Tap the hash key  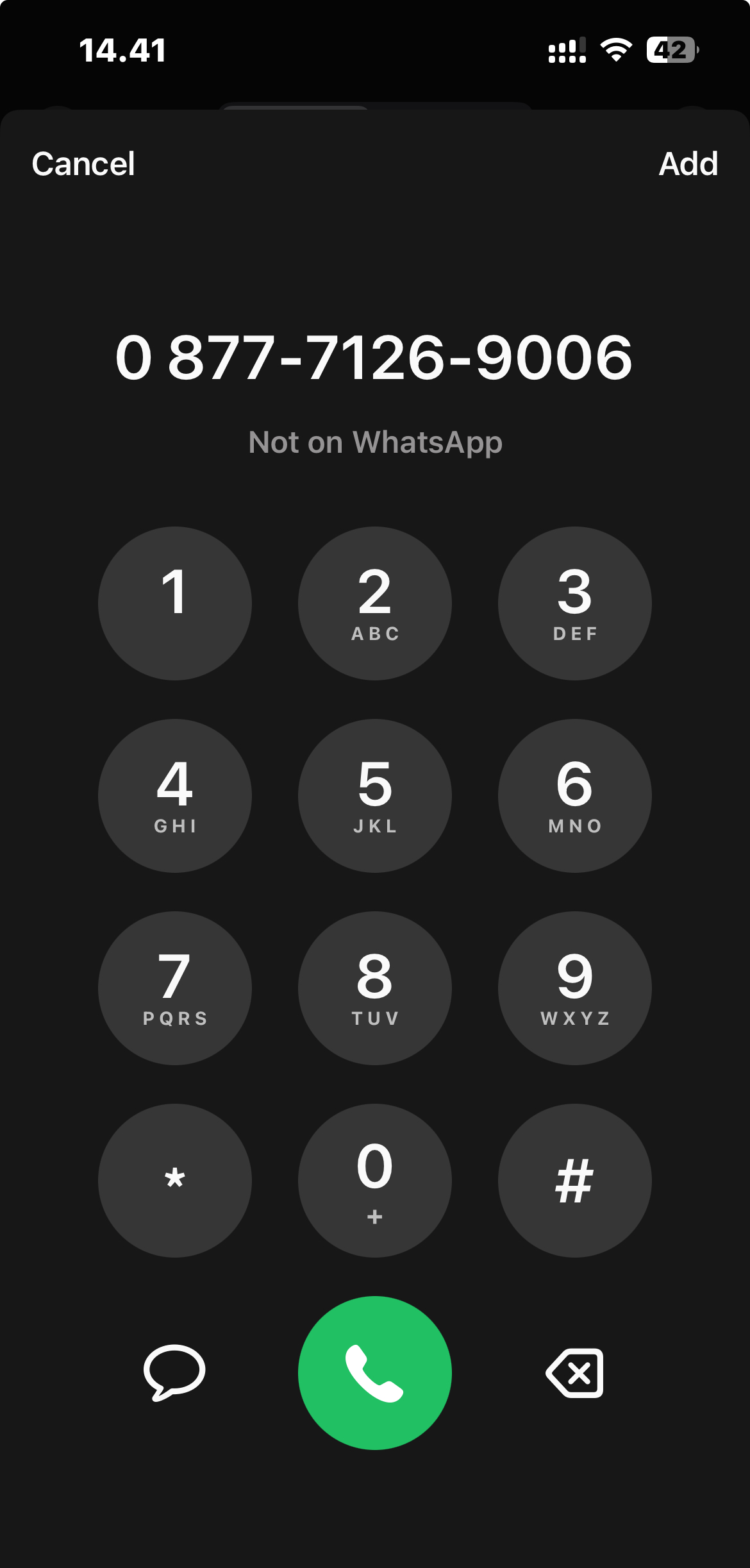[x=574, y=1181]
